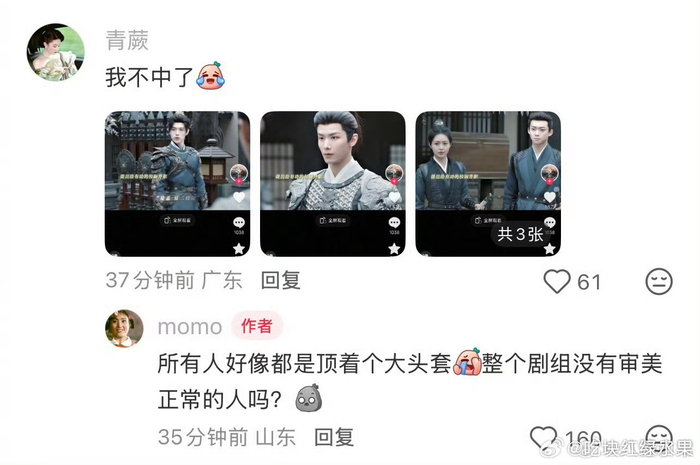700x465 pixels.
Task: Tap the dislike face on 青蕨's comment
Action: [659, 282]
